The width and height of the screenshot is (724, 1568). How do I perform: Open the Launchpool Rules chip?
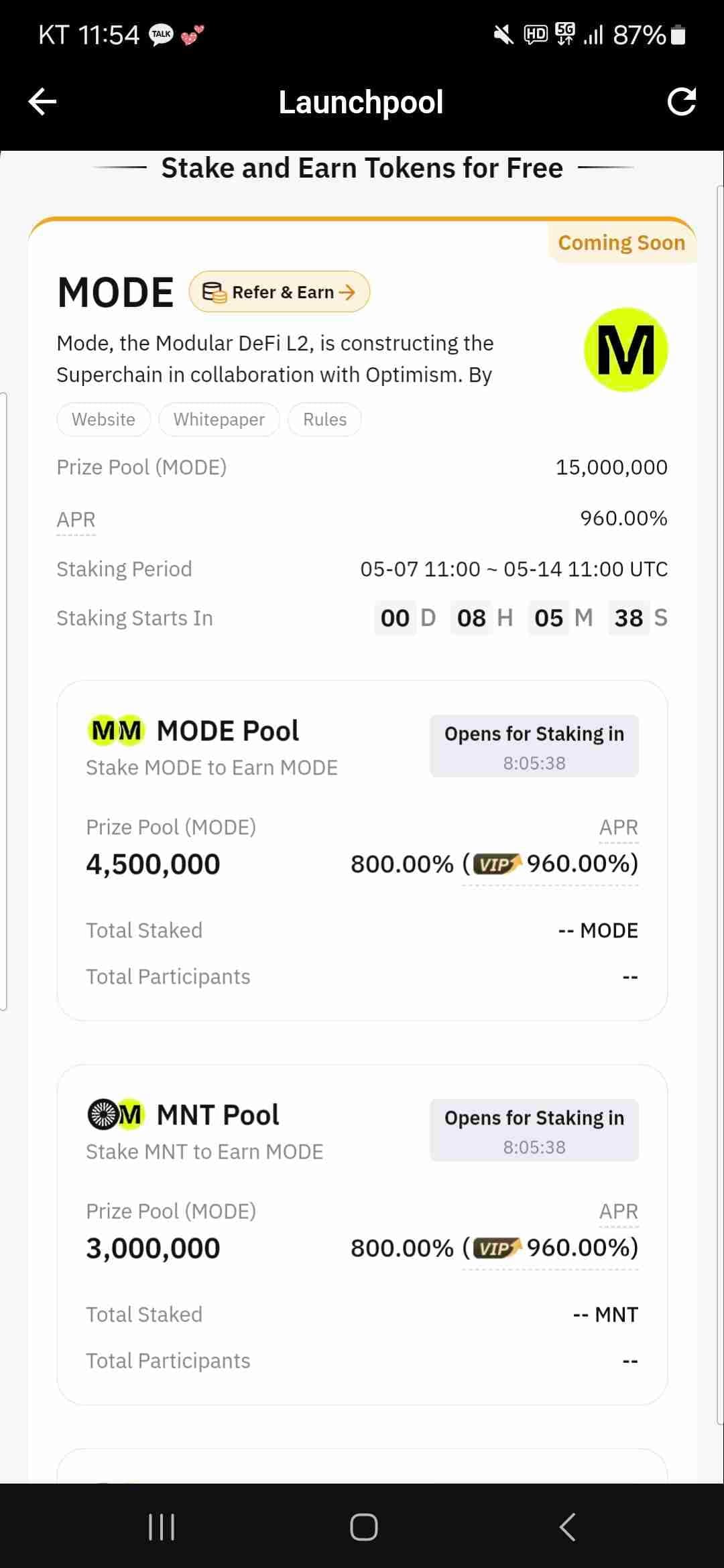tap(324, 419)
